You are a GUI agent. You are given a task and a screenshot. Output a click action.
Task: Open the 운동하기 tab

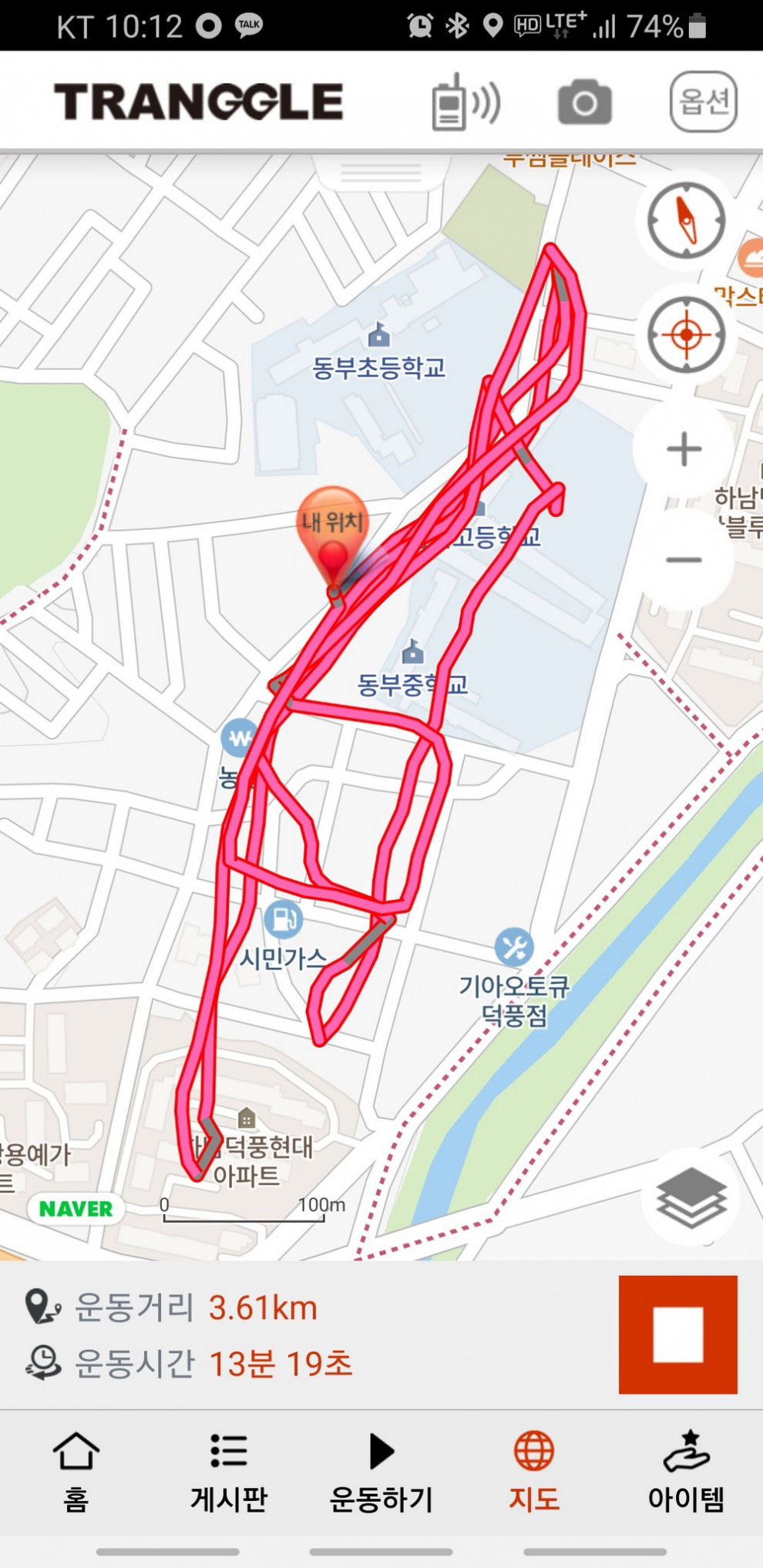(x=381, y=1472)
